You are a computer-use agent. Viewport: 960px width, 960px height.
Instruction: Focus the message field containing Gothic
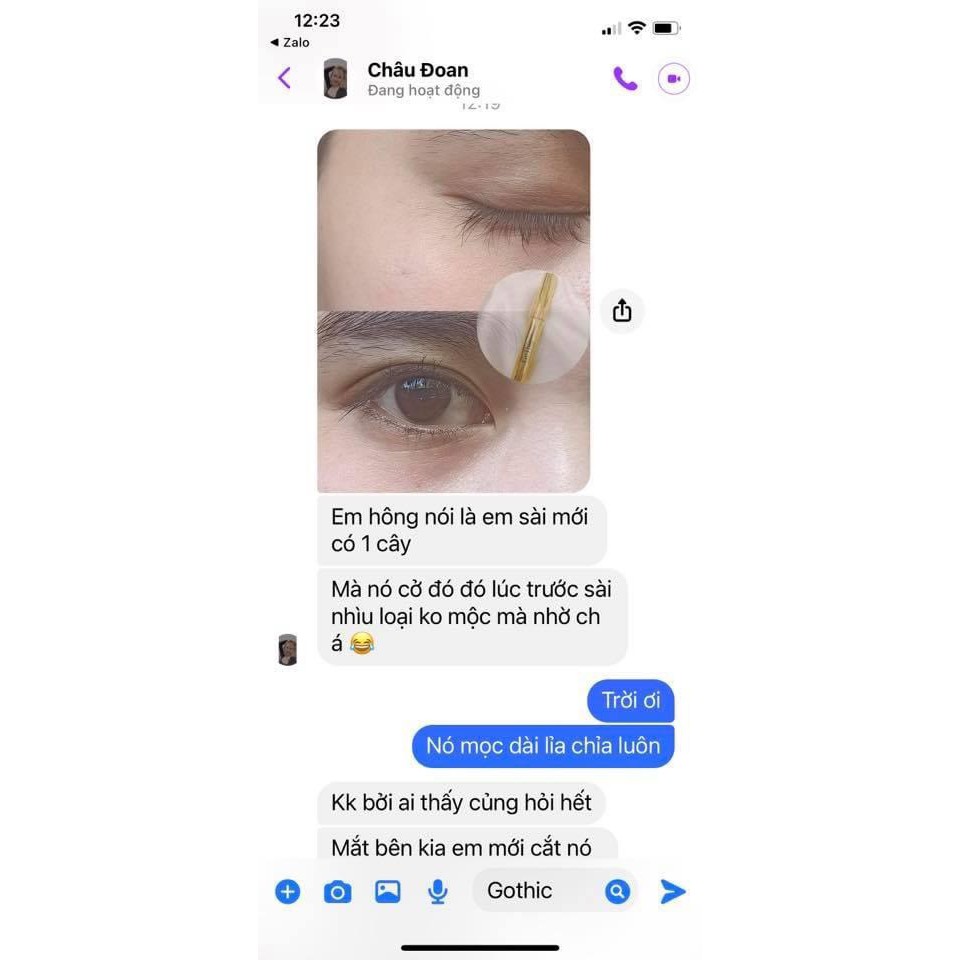click(x=535, y=891)
